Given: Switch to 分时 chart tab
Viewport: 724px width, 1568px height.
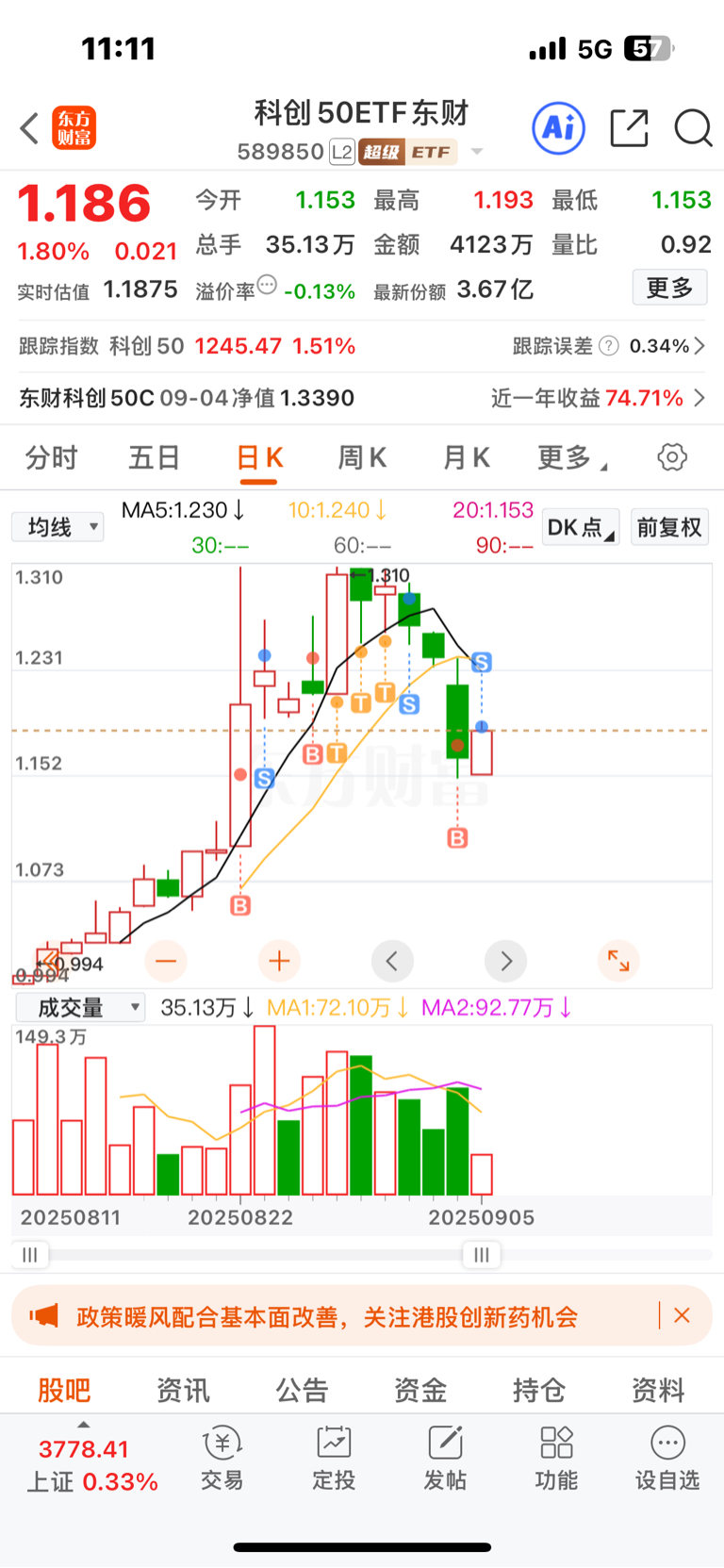Looking at the screenshot, I should coord(51,458).
